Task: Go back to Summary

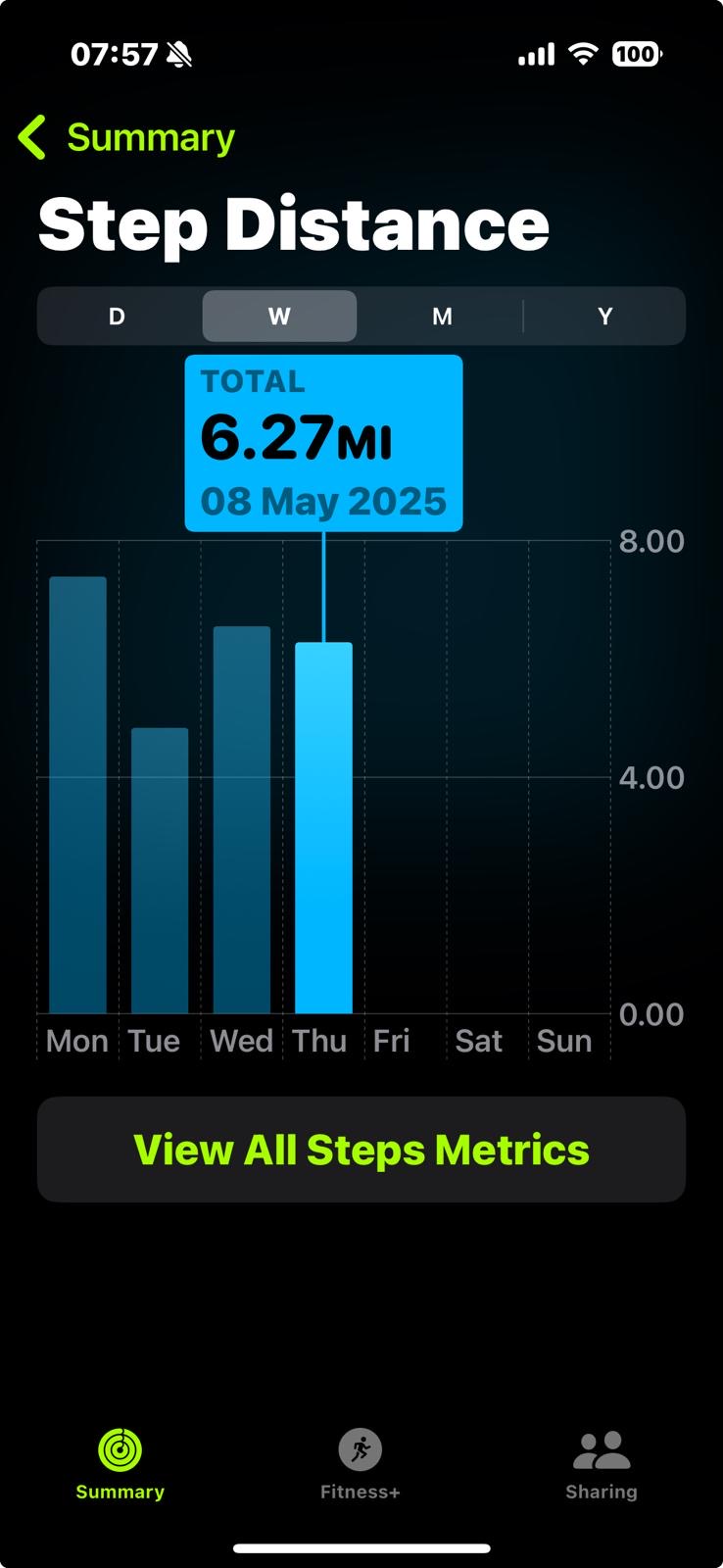Action: (x=126, y=137)
